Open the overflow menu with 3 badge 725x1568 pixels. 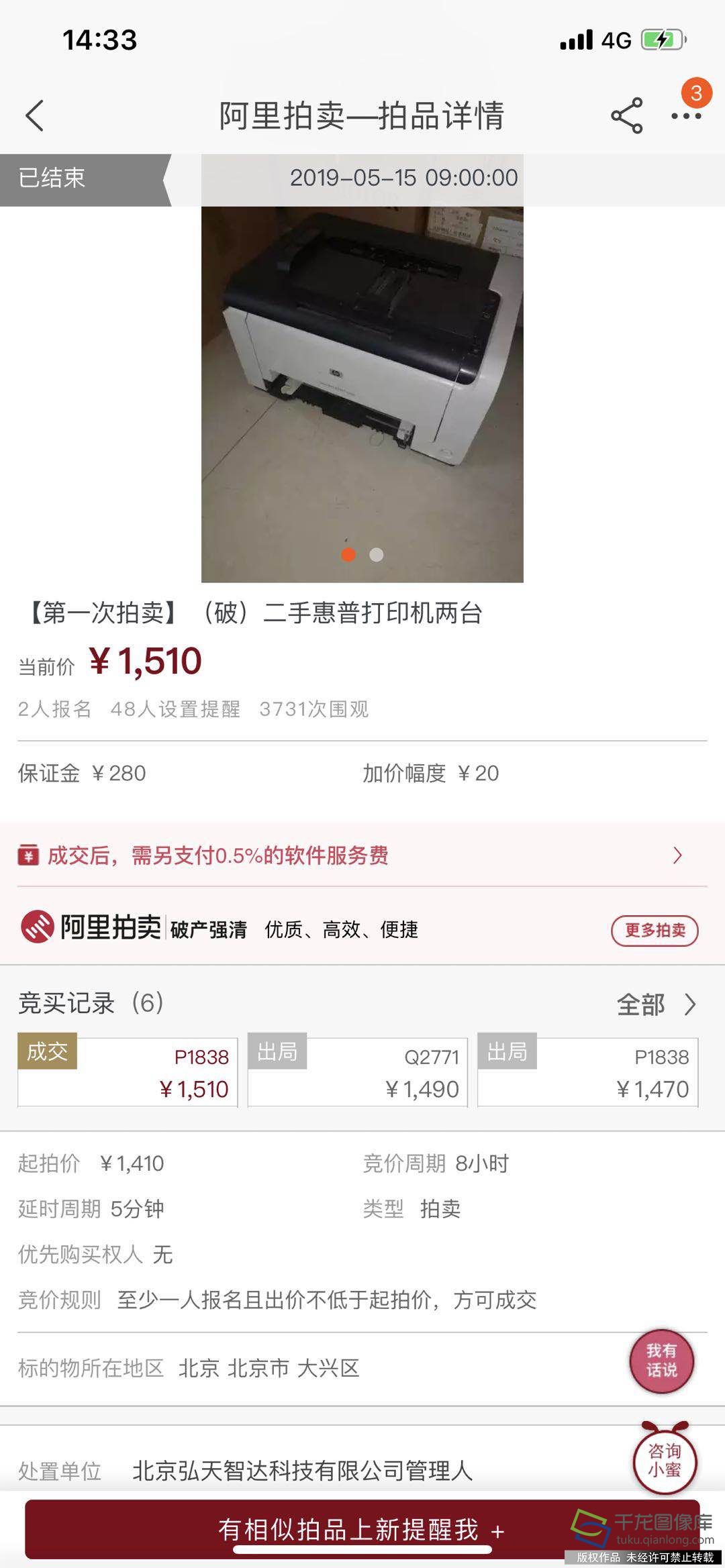686,115
